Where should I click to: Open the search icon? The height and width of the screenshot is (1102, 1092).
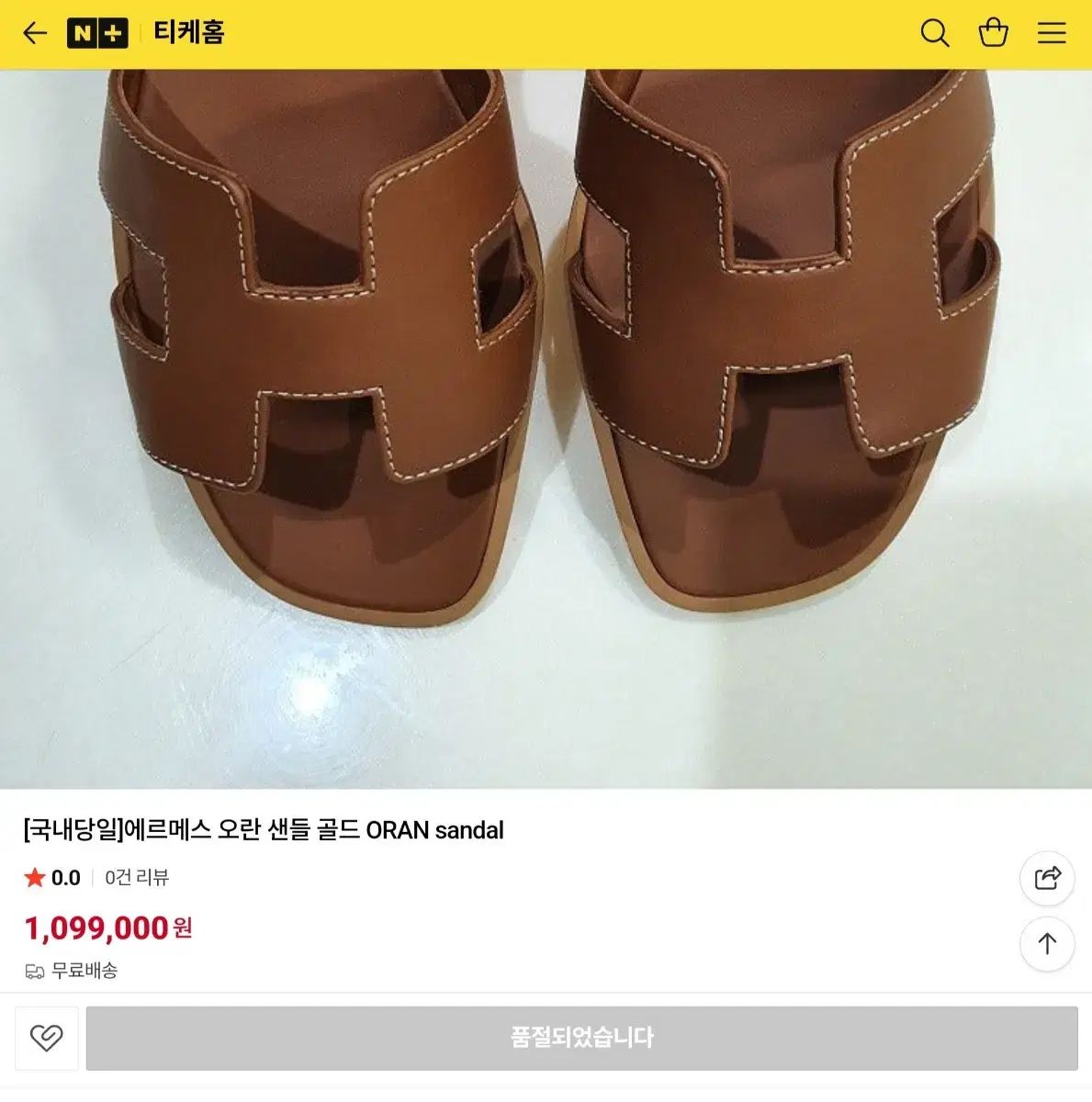point(934,34)
